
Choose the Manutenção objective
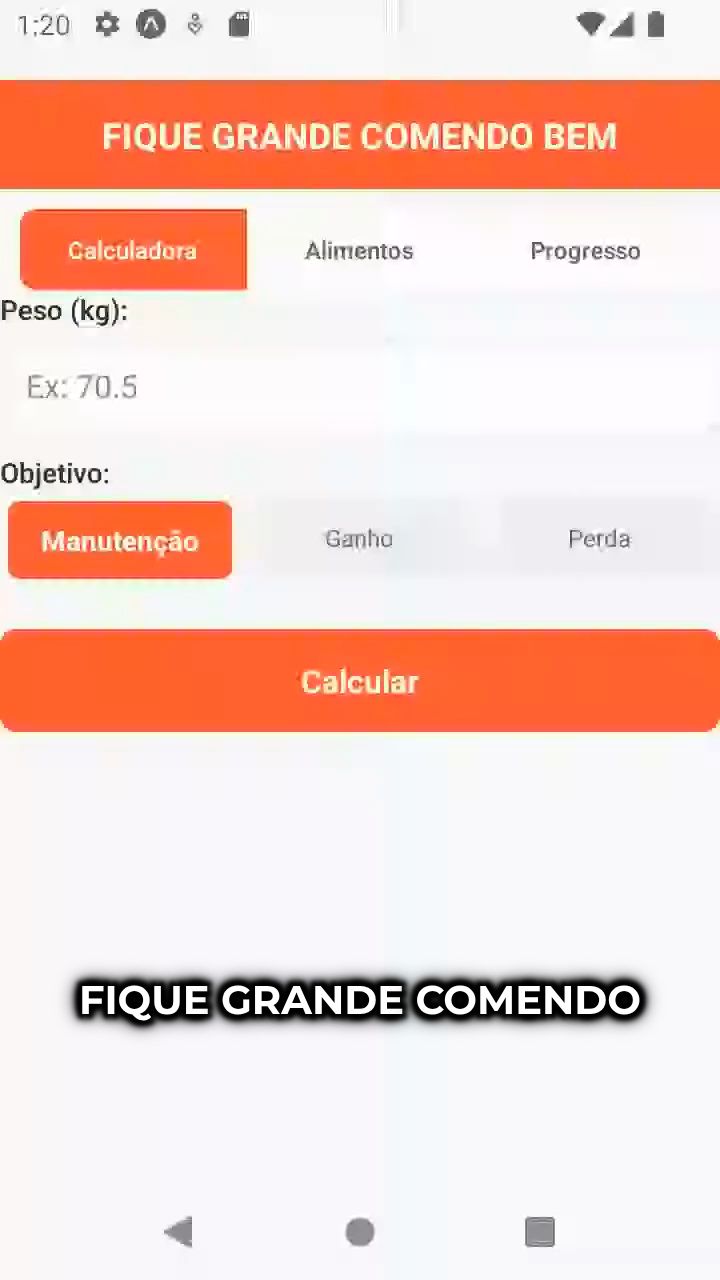(120, 541)
